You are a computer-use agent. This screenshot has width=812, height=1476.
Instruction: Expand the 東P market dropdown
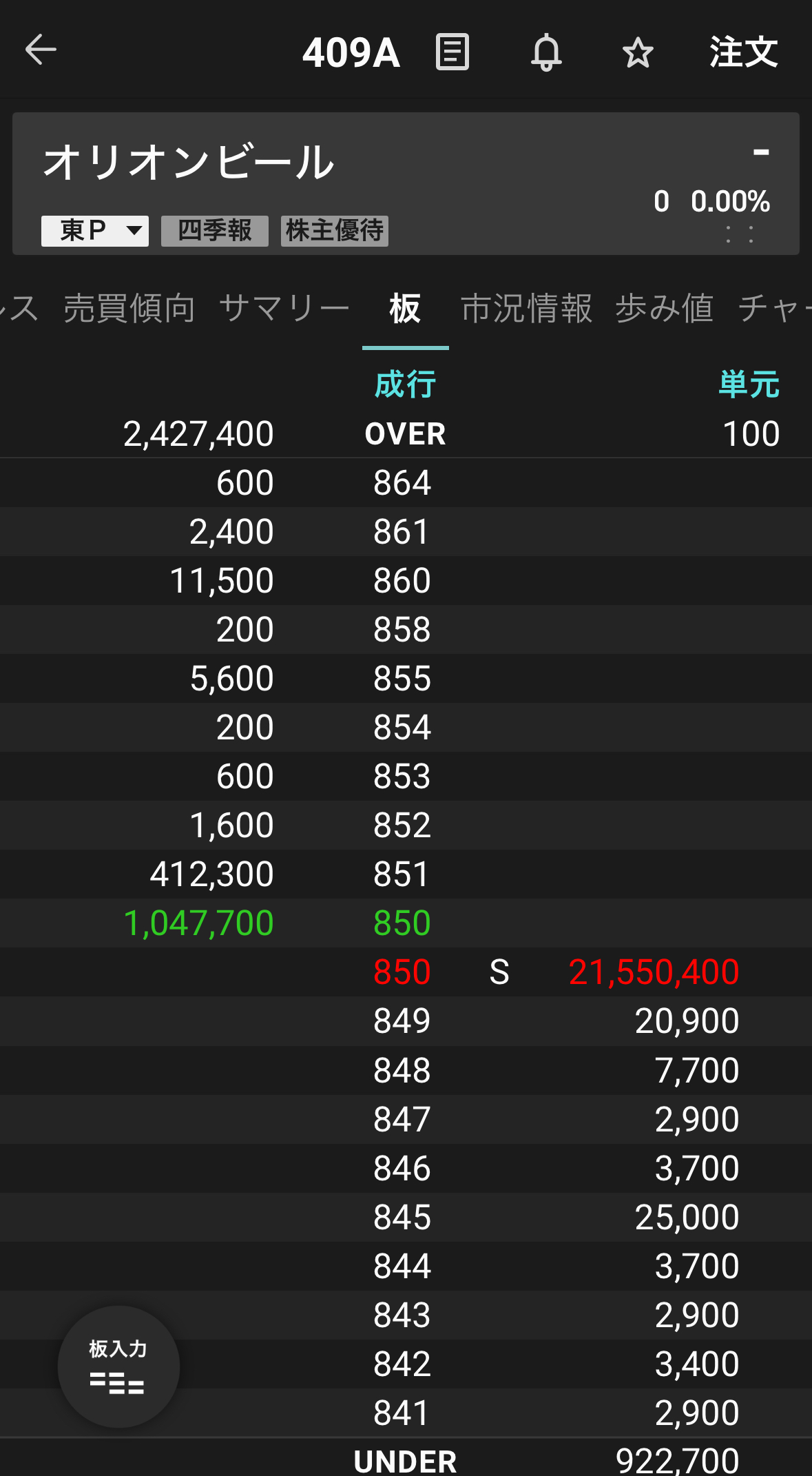95,231
